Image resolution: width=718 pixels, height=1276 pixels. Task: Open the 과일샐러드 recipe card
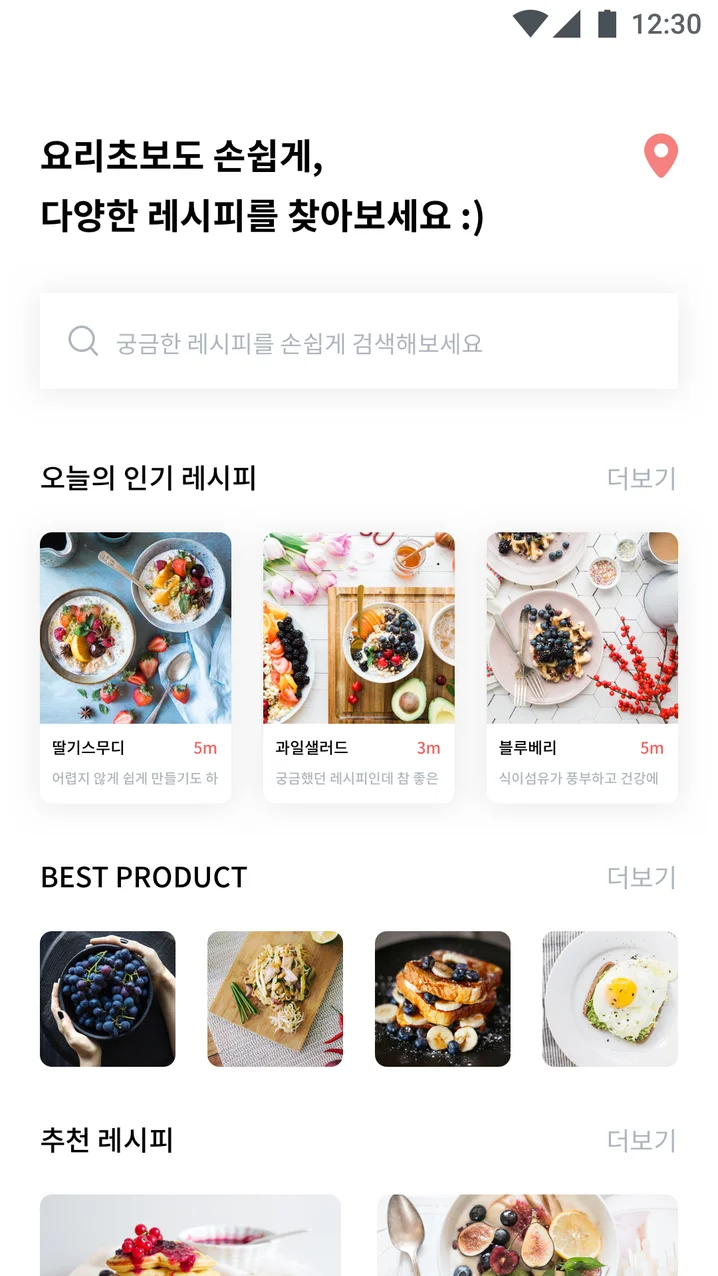click(x=358, y=667)
